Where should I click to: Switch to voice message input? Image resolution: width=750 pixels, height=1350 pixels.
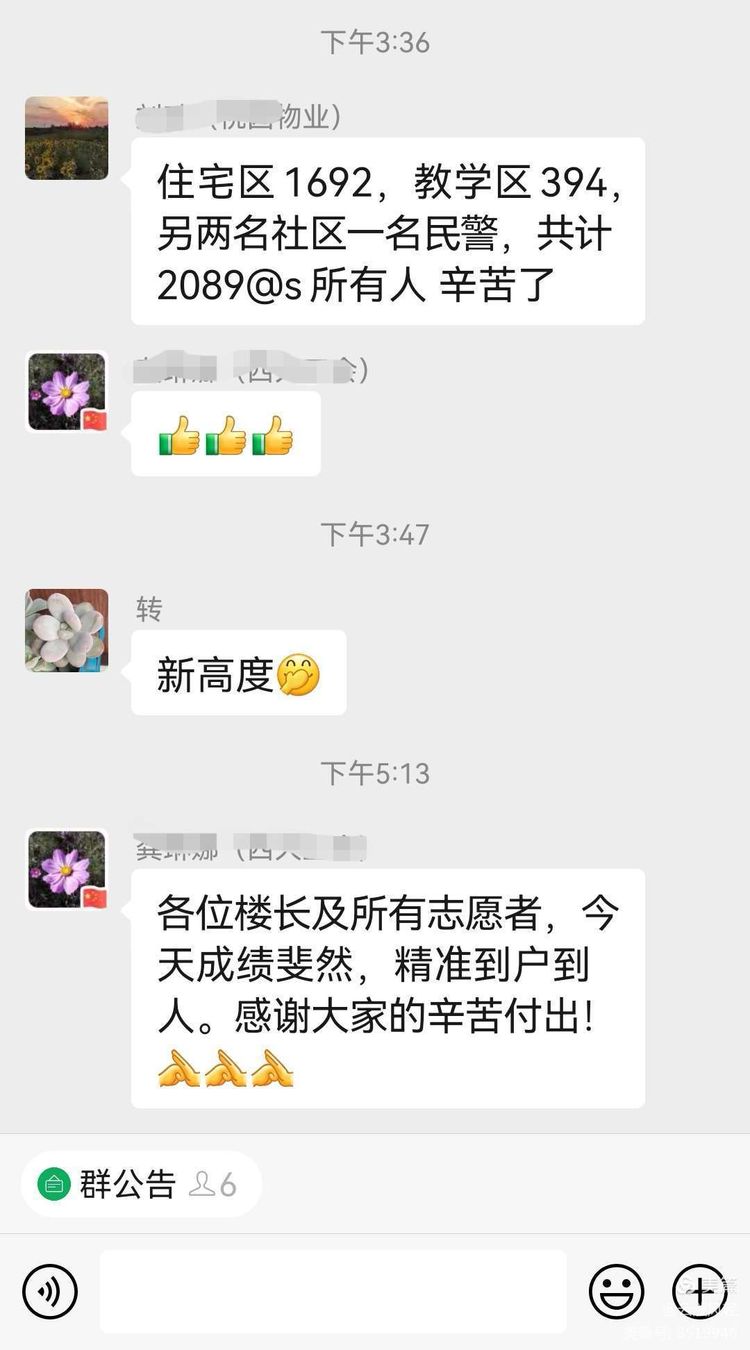(x=50, y=1291)
